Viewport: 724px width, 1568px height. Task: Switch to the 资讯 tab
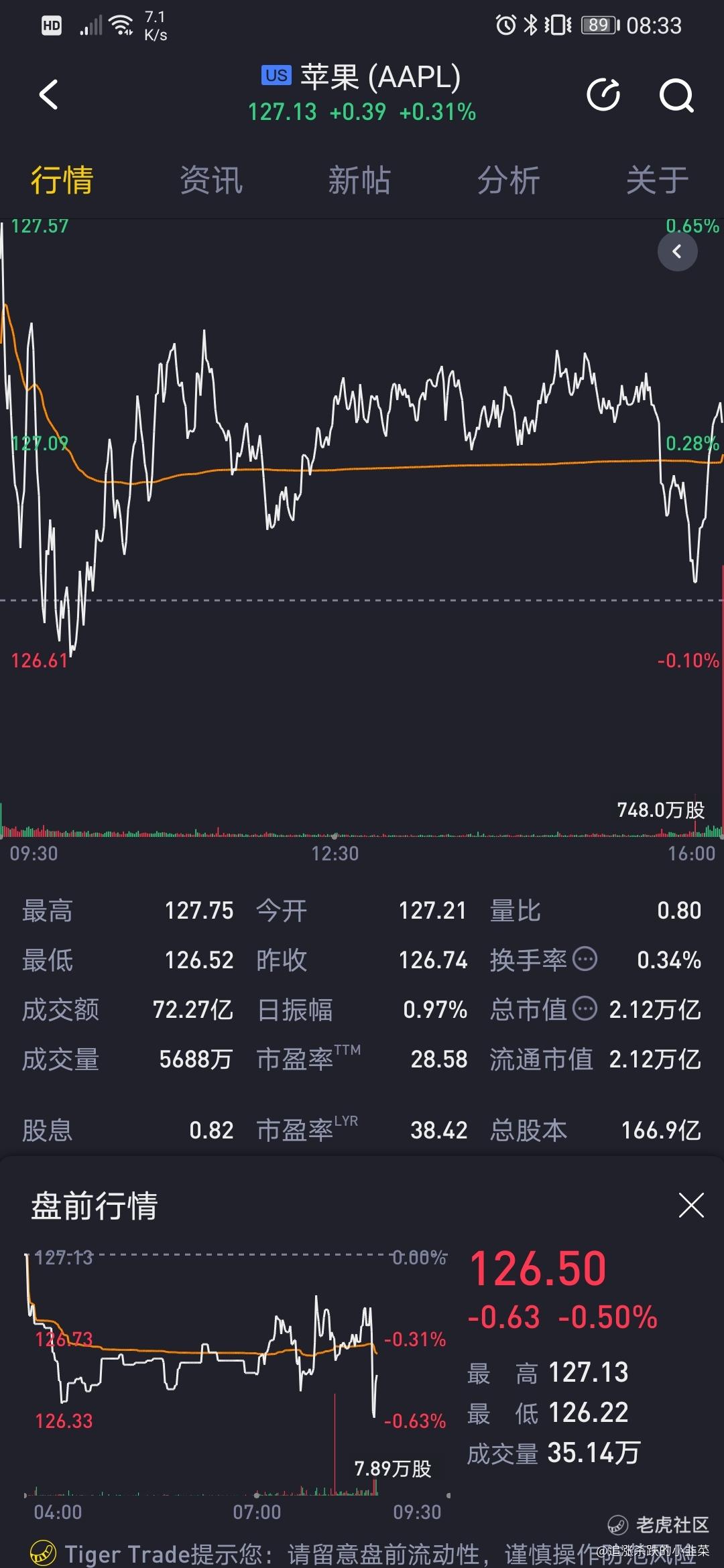[x=211, y=180]
